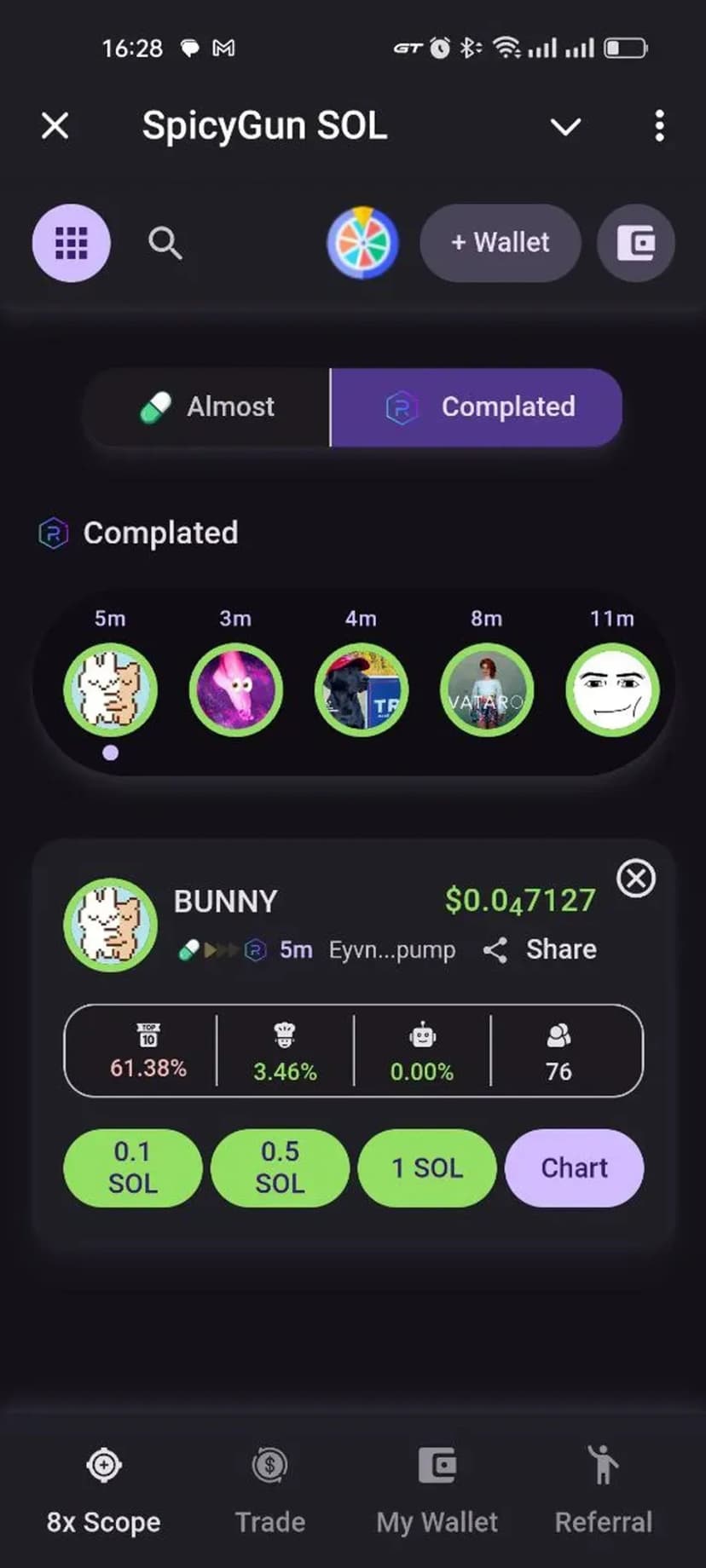Expand the title dropdown chevron
706x1568 pixels.
click(565, 127)
